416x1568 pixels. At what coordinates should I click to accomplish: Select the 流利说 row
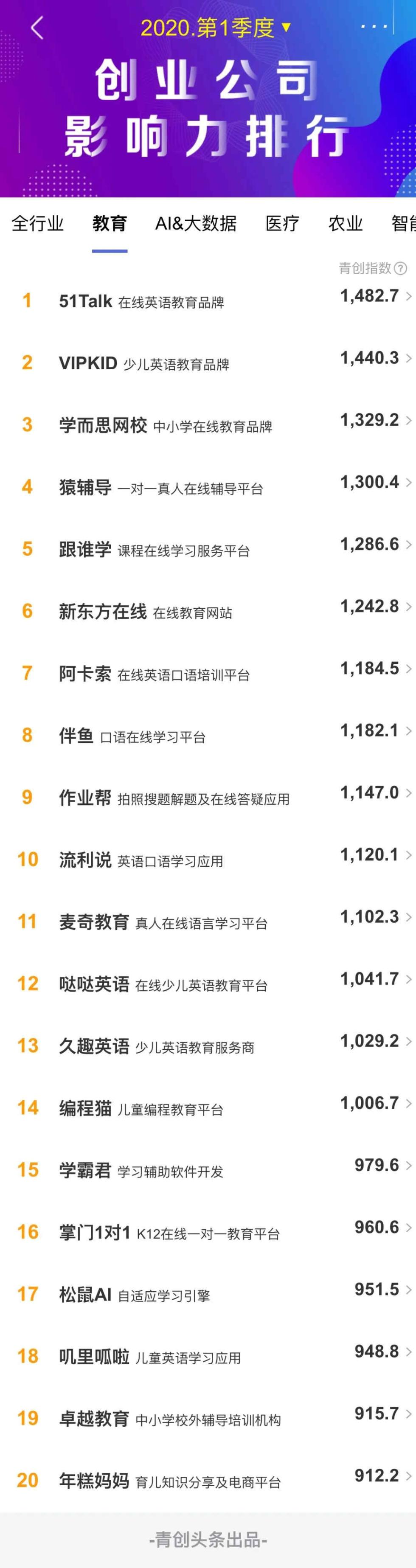[x=207, y=860]
